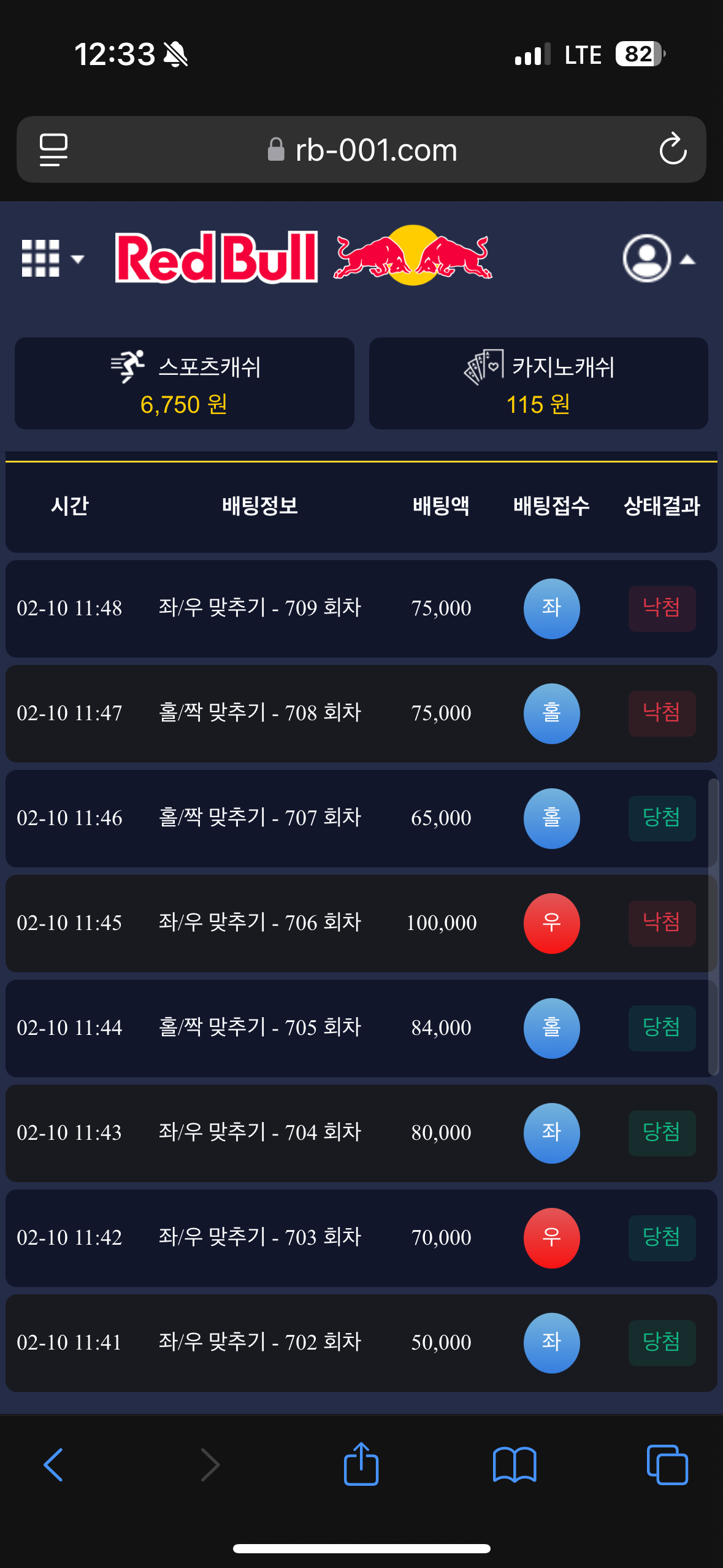The image size is (723, 1568).
Task: Open Safari bookmarks
Action: 514,1465
